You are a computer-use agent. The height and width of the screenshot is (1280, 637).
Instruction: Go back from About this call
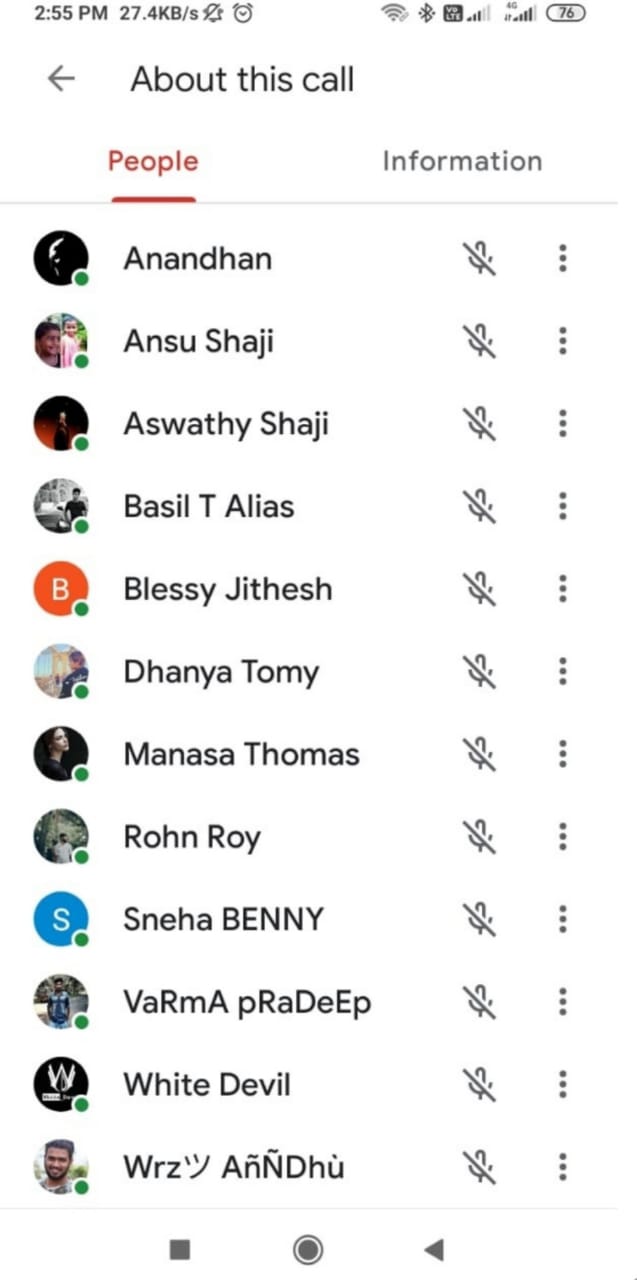62,80
